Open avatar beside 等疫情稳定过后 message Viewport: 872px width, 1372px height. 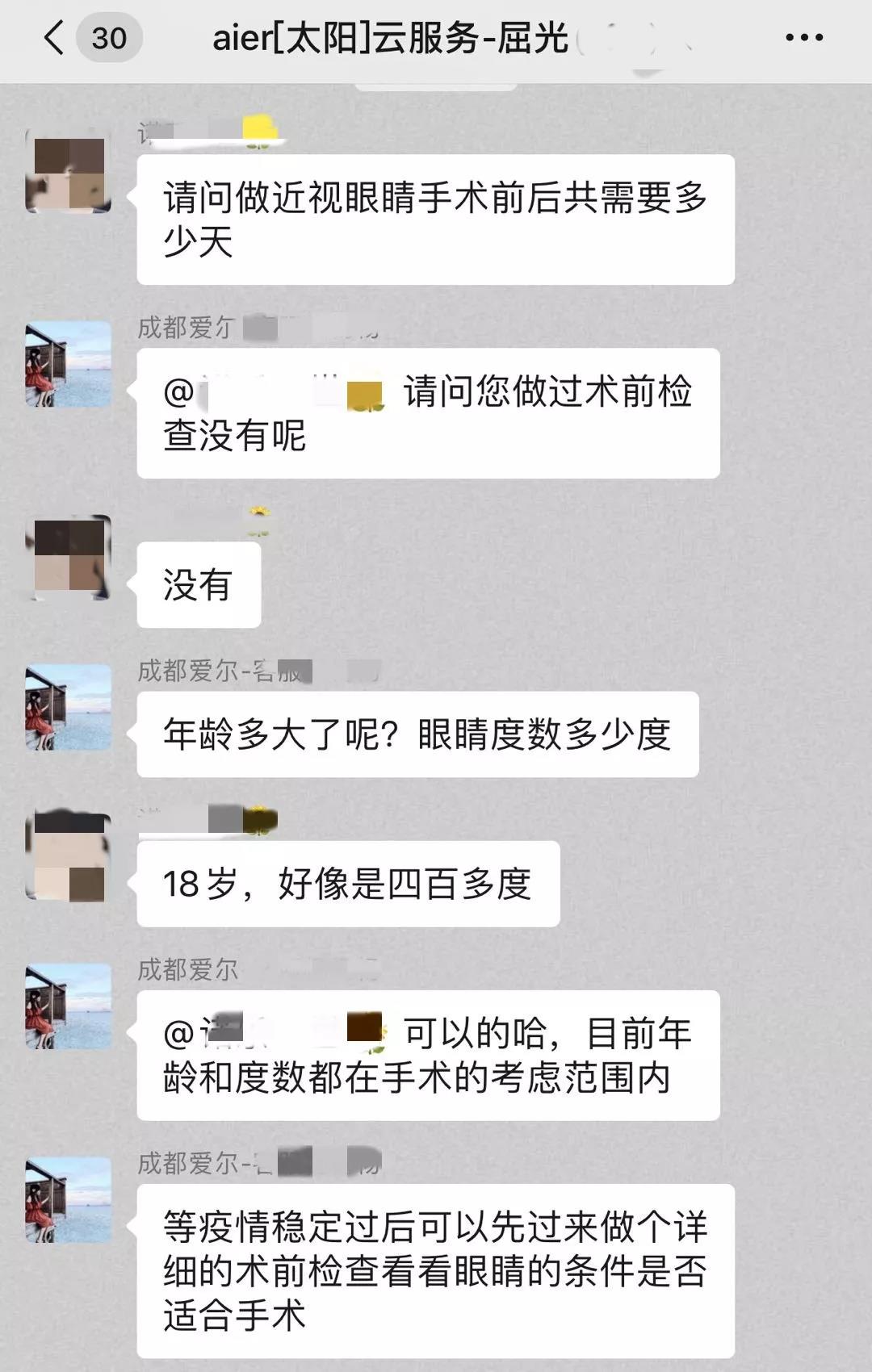(69, 1199)
